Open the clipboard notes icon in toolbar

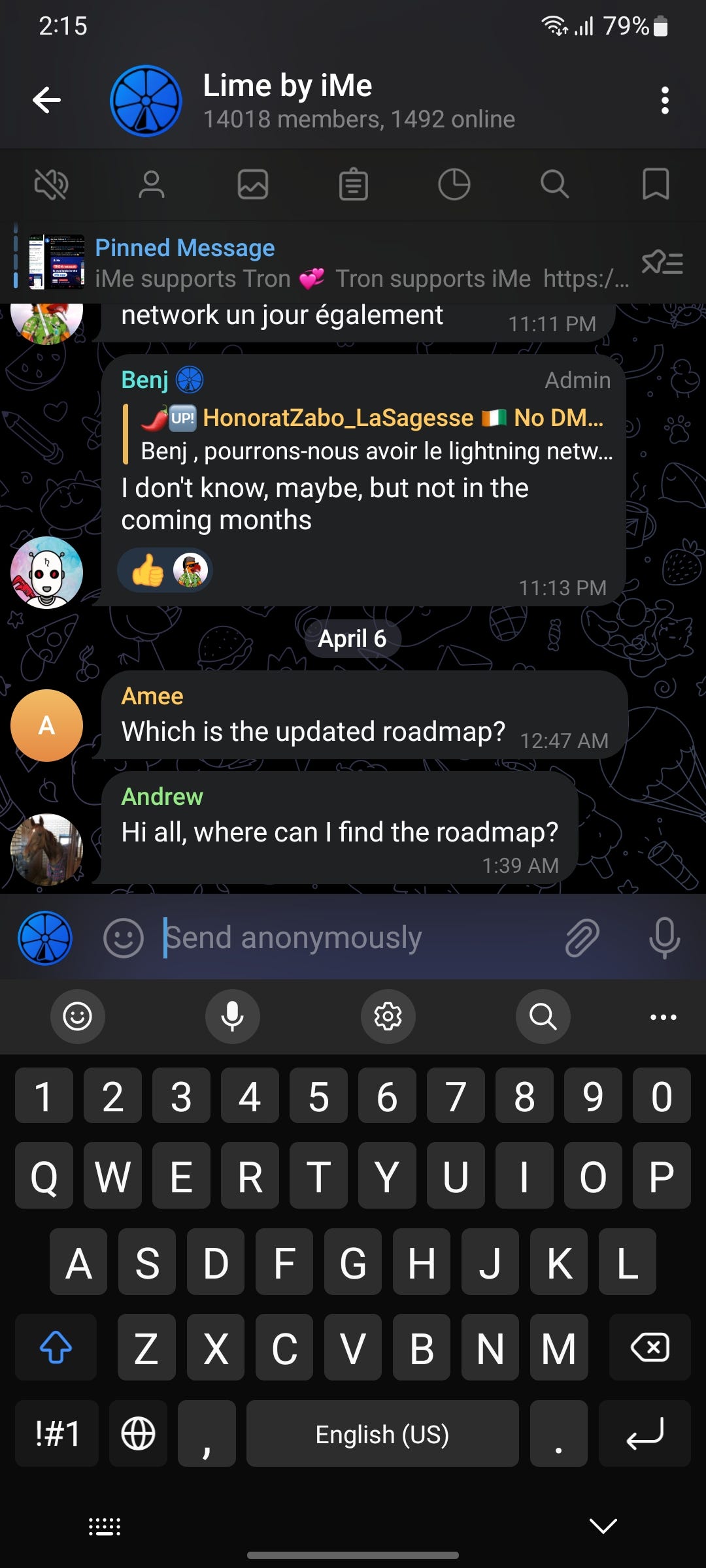[x=354, y=184]
